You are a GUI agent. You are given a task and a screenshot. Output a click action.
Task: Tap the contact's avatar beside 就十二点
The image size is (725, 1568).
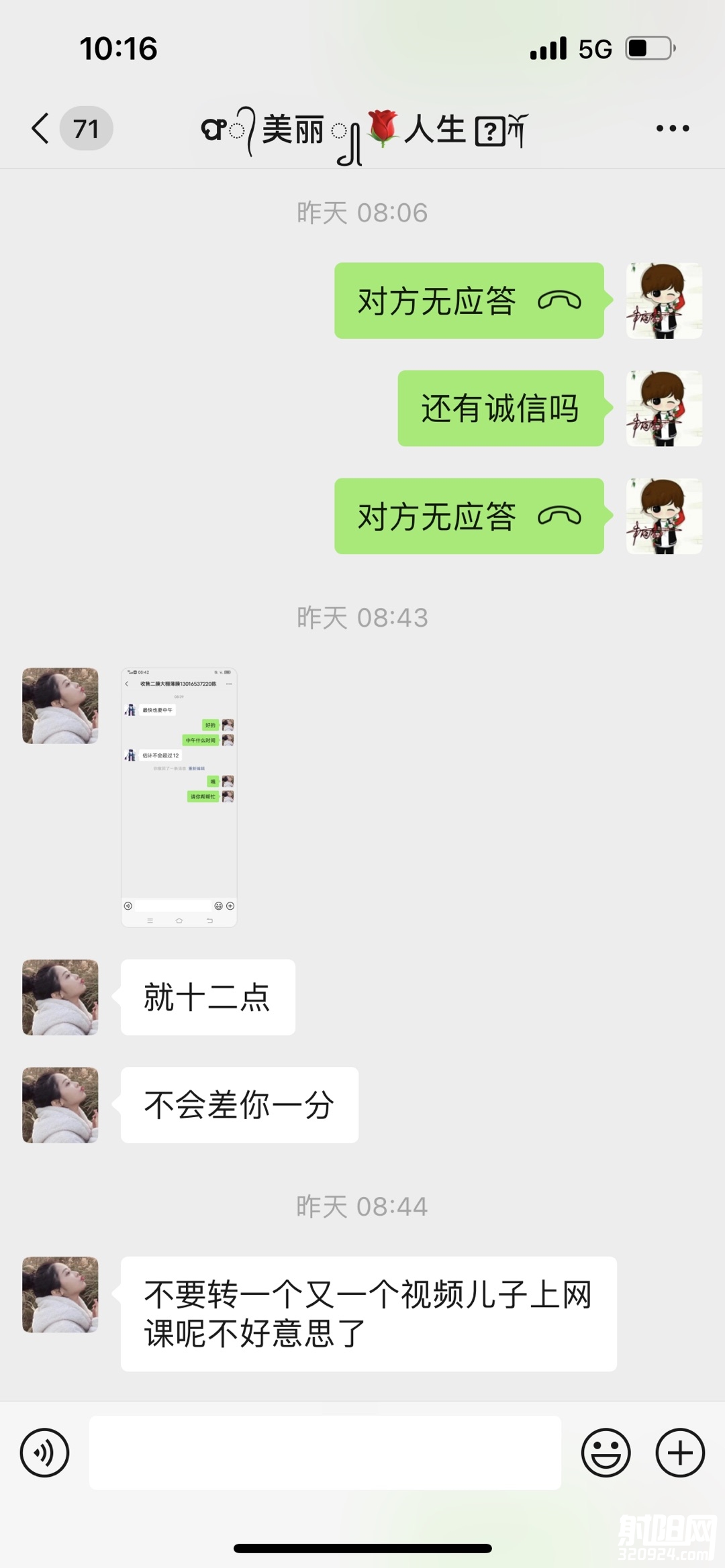coord(60,997)
